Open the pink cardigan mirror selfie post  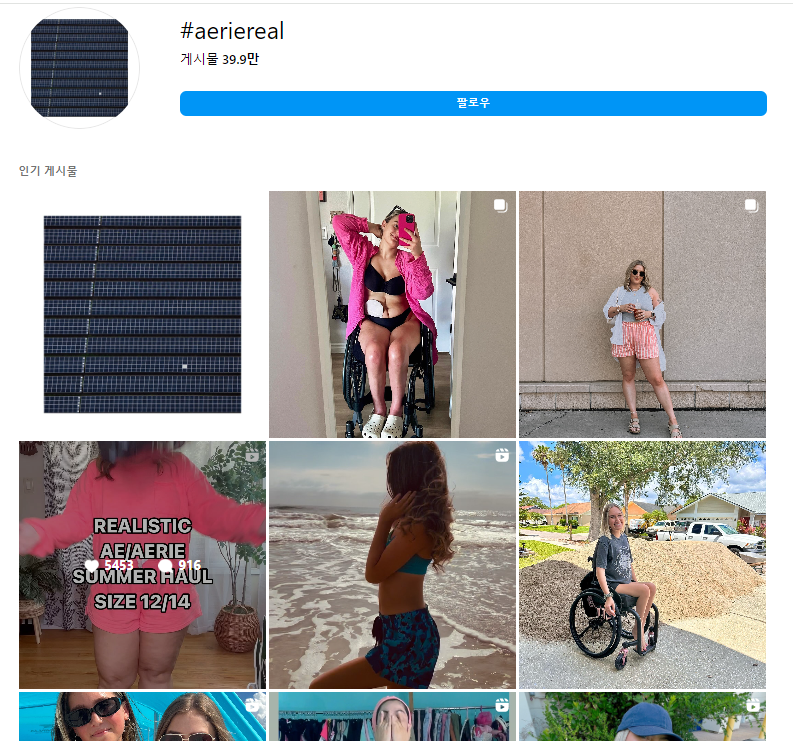coord(392,314)
